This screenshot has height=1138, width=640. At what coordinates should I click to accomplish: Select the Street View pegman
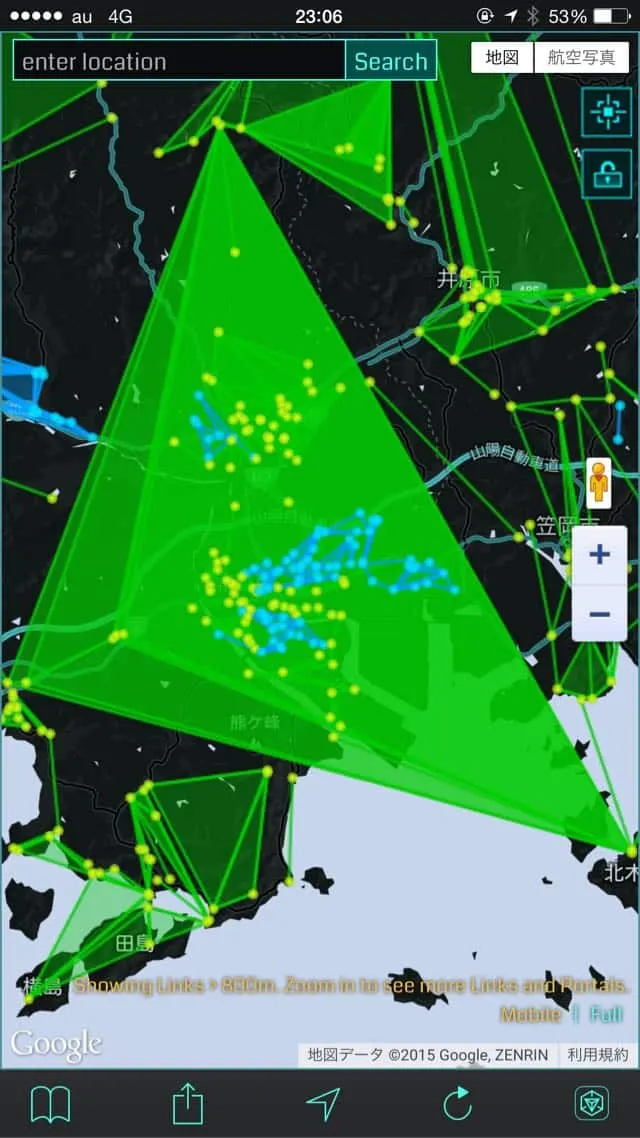coord(599,483)
